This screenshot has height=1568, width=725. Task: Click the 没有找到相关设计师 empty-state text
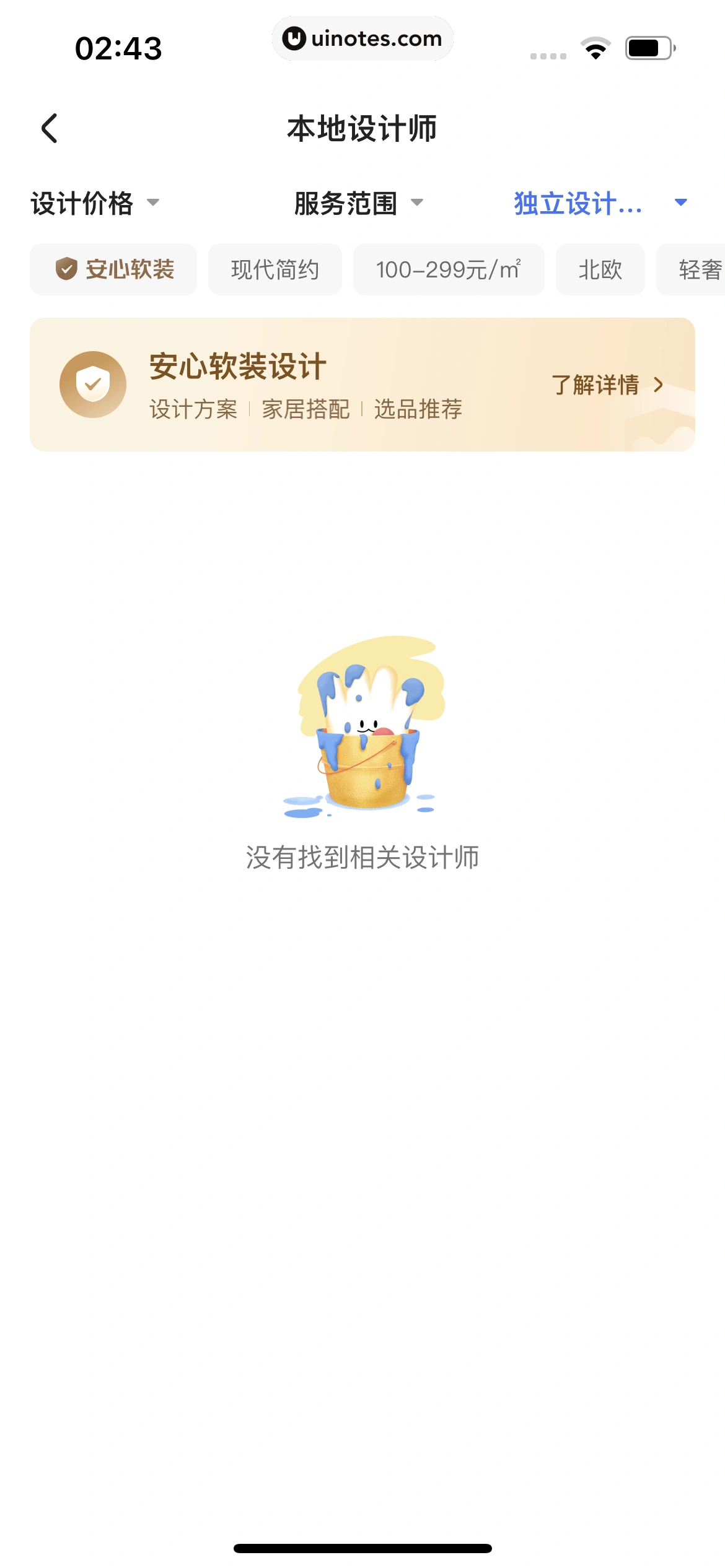(x=362, y=857)
